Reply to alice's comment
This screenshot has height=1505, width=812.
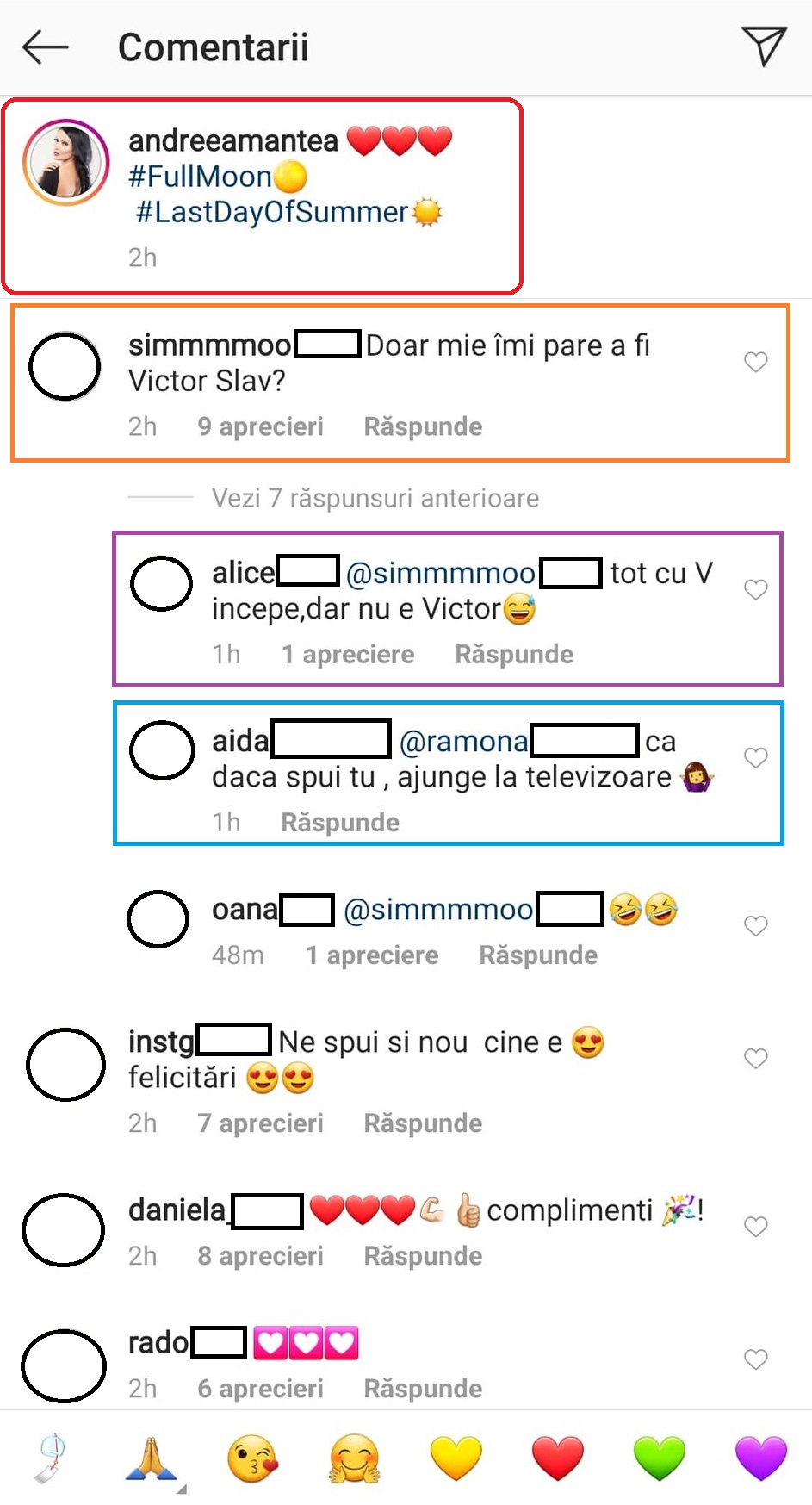[x=513, y=654]
